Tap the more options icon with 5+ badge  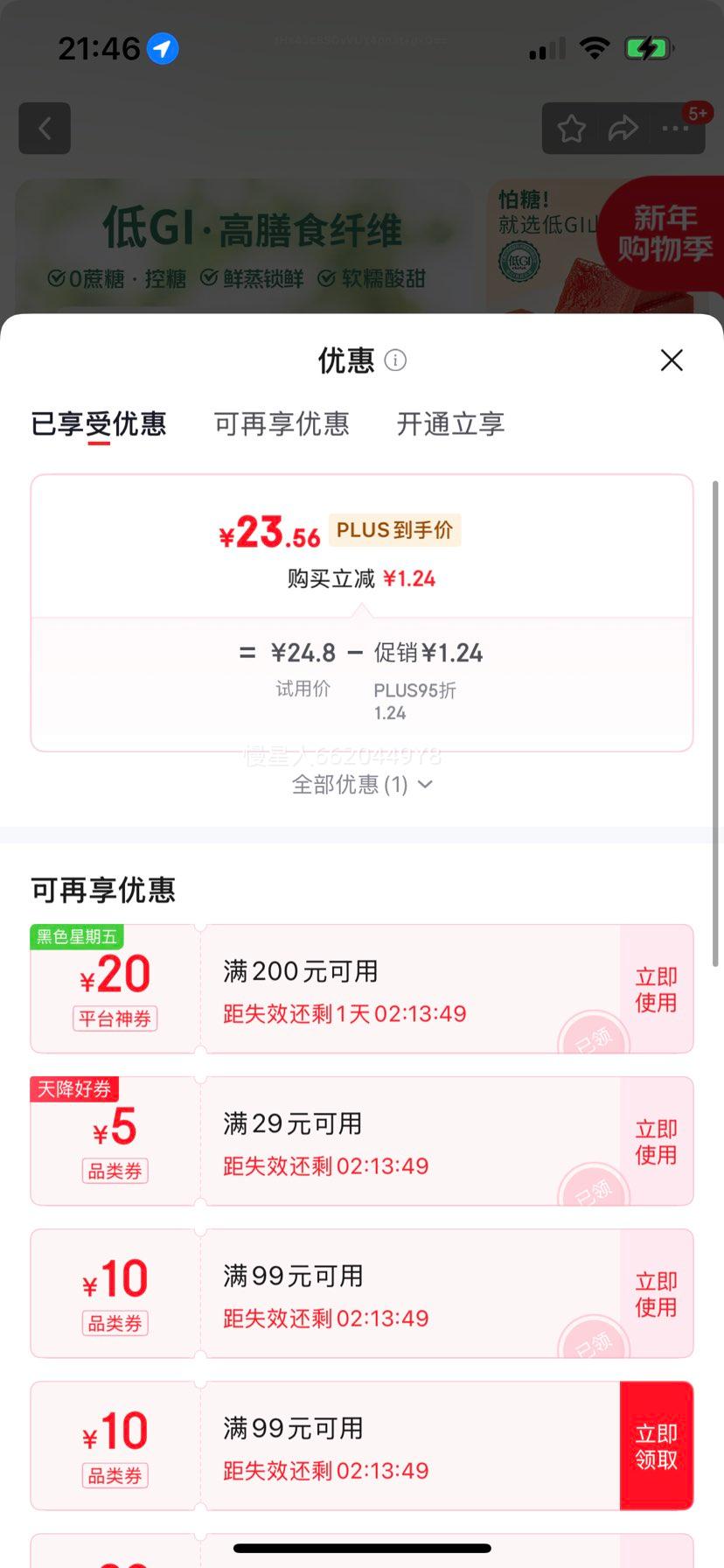tap(674, 128)
